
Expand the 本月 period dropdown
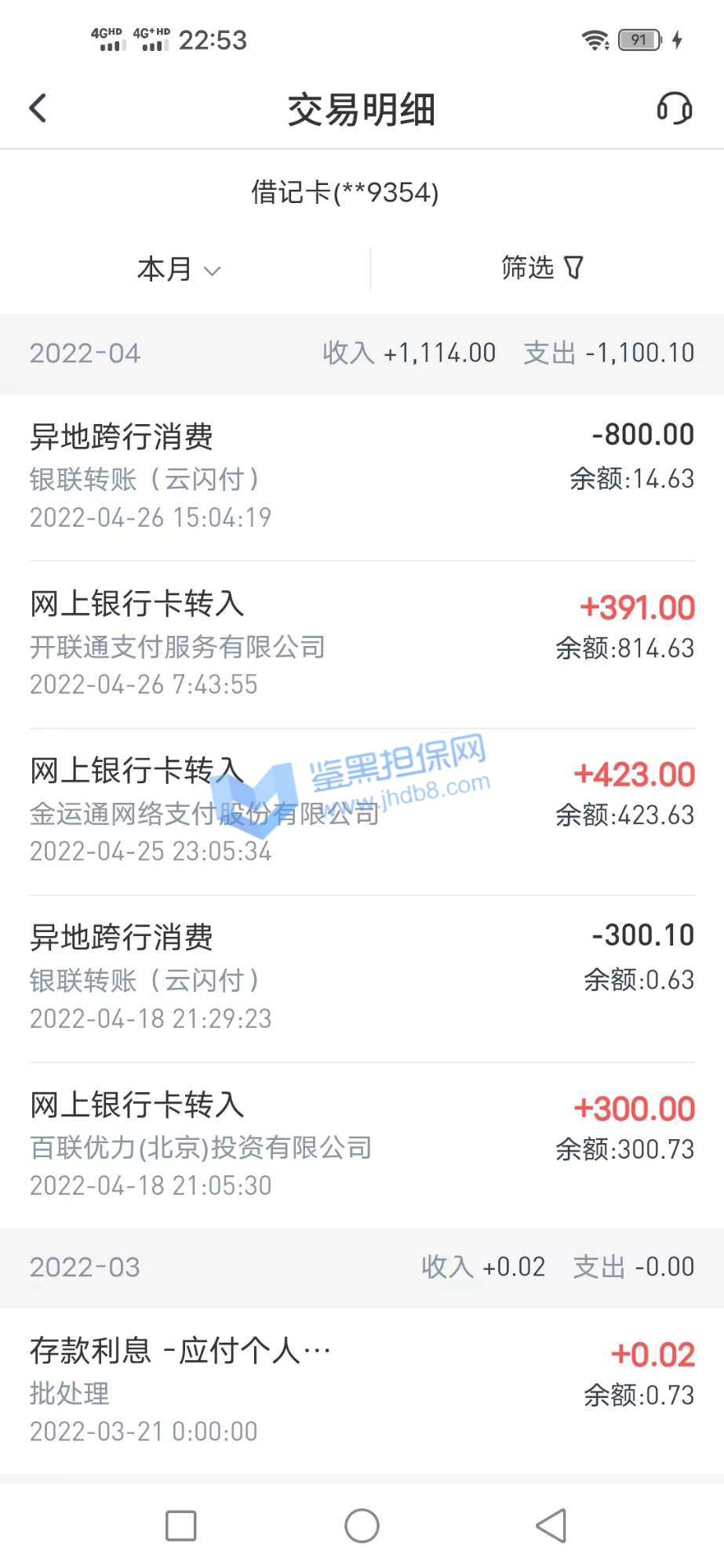pyautogui.click(x=179, y=269)
